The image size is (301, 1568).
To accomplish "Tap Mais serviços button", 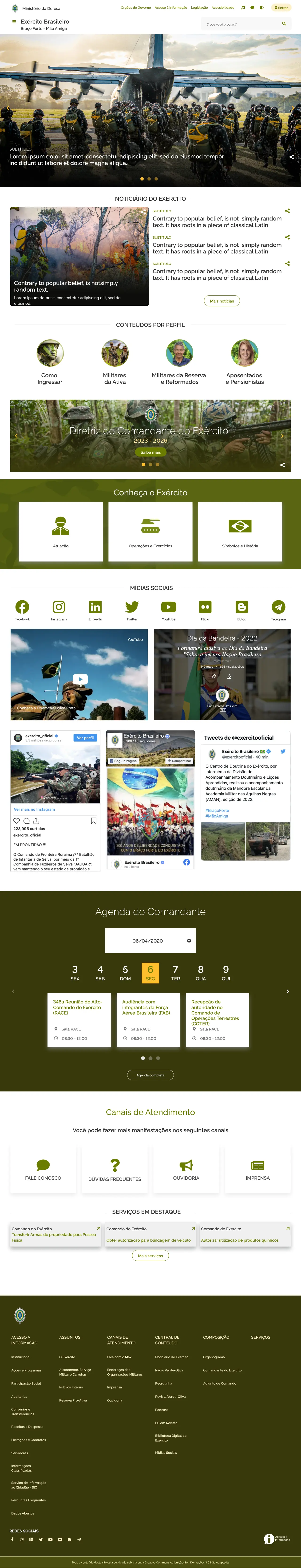I will [x=150, y=1255].
